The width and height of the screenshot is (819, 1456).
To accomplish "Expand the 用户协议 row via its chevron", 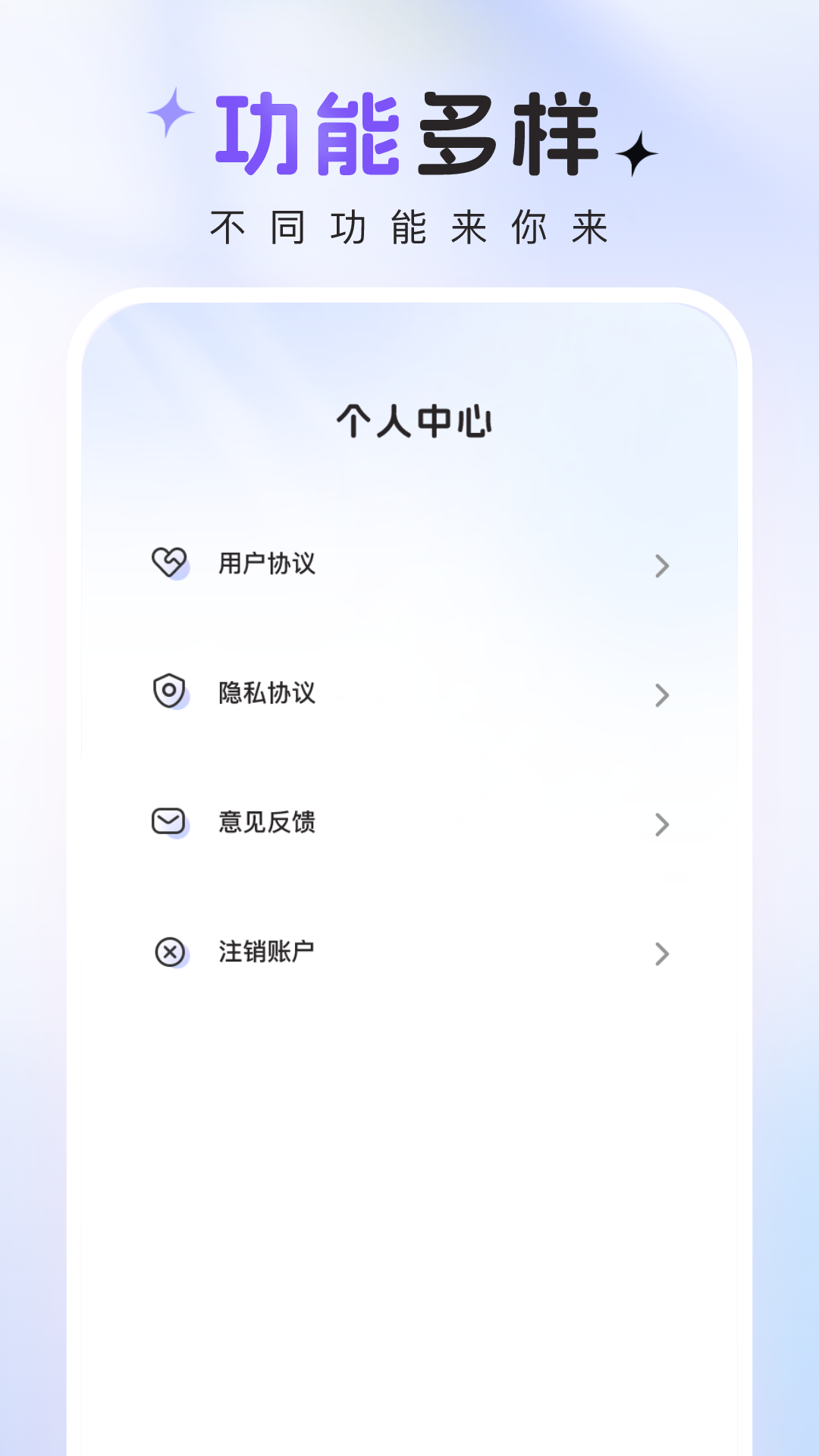I will (663, 565).
